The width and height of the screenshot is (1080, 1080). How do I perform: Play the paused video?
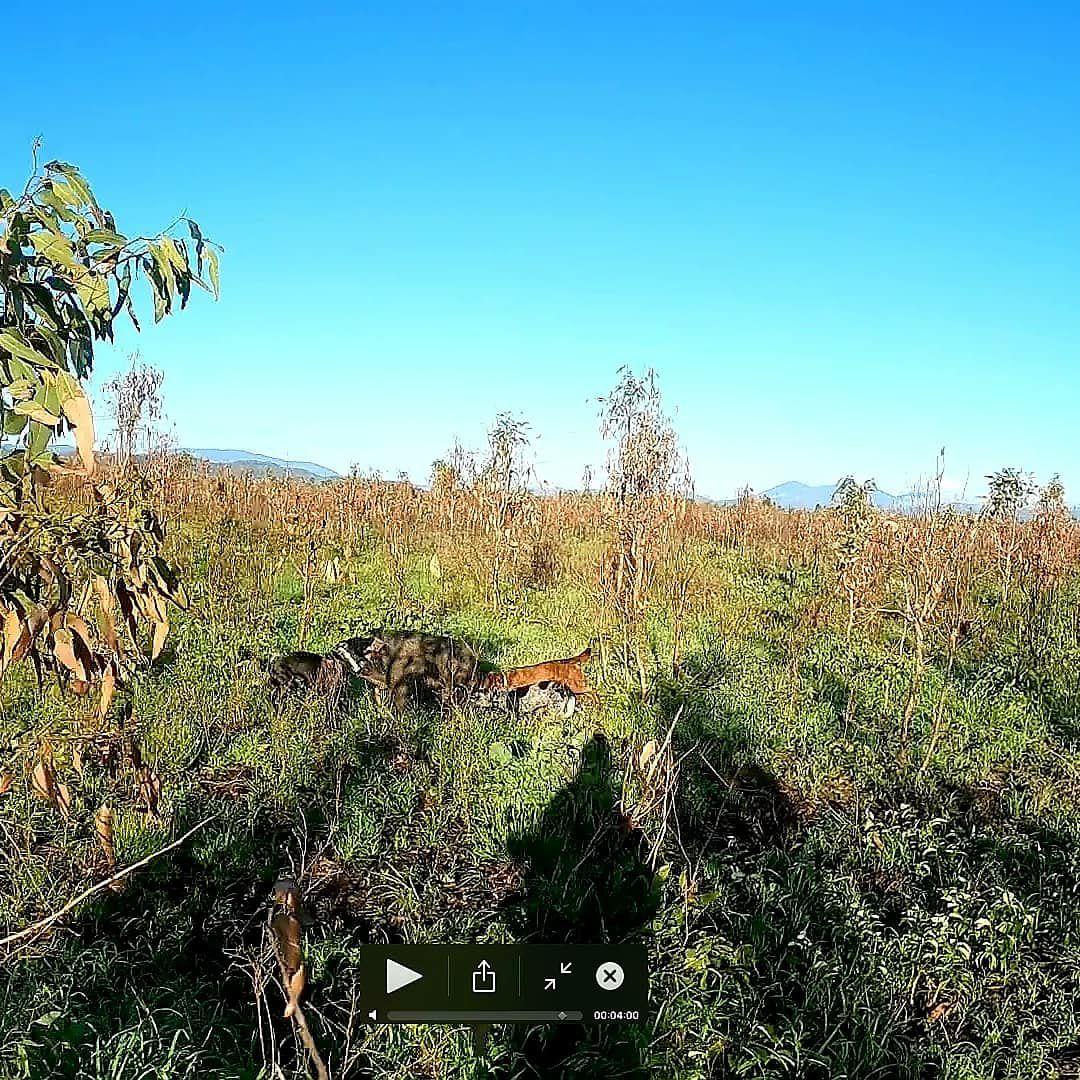(x=403, y=976)
